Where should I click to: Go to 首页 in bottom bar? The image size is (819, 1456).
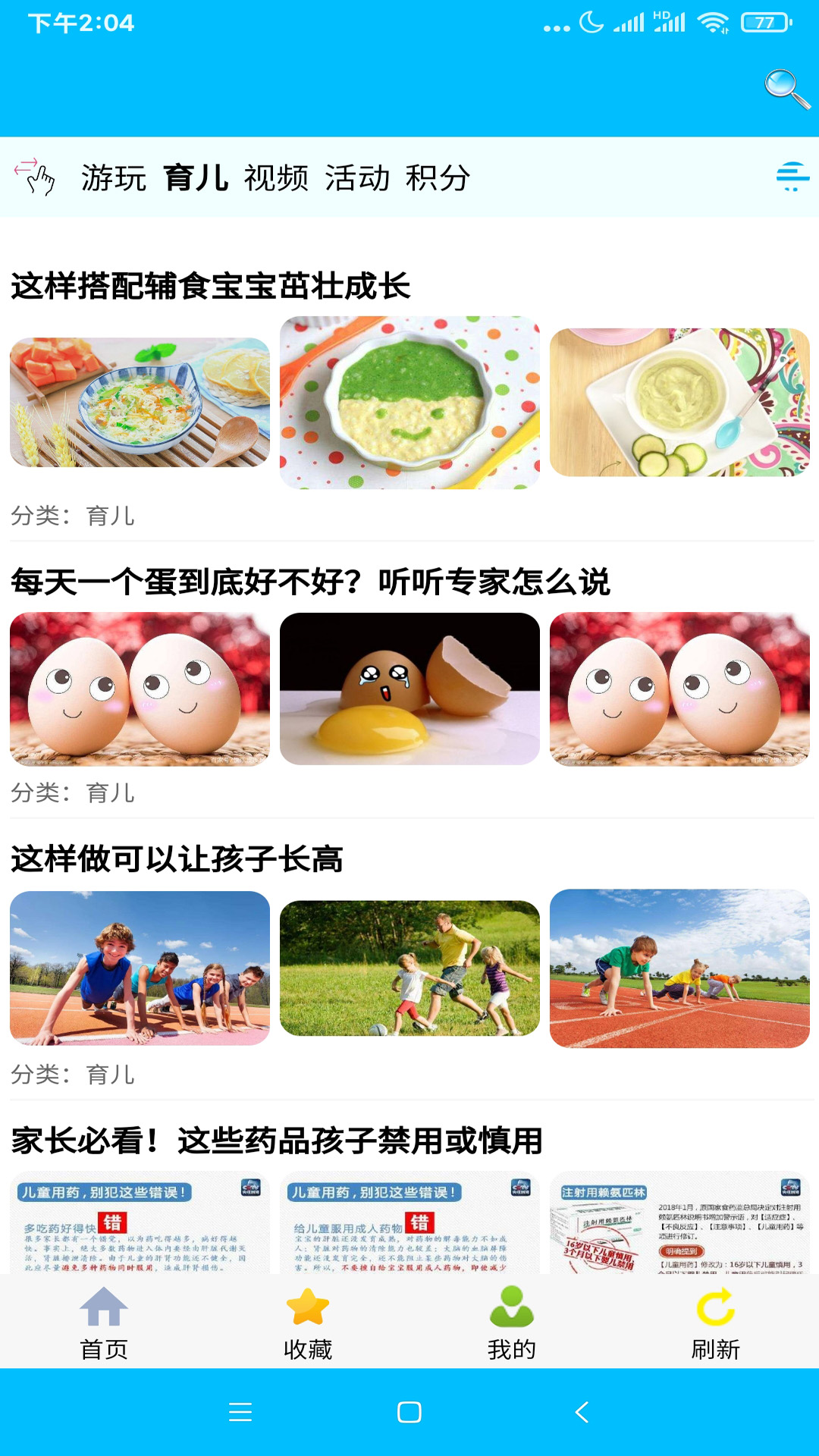(104, 1323)
